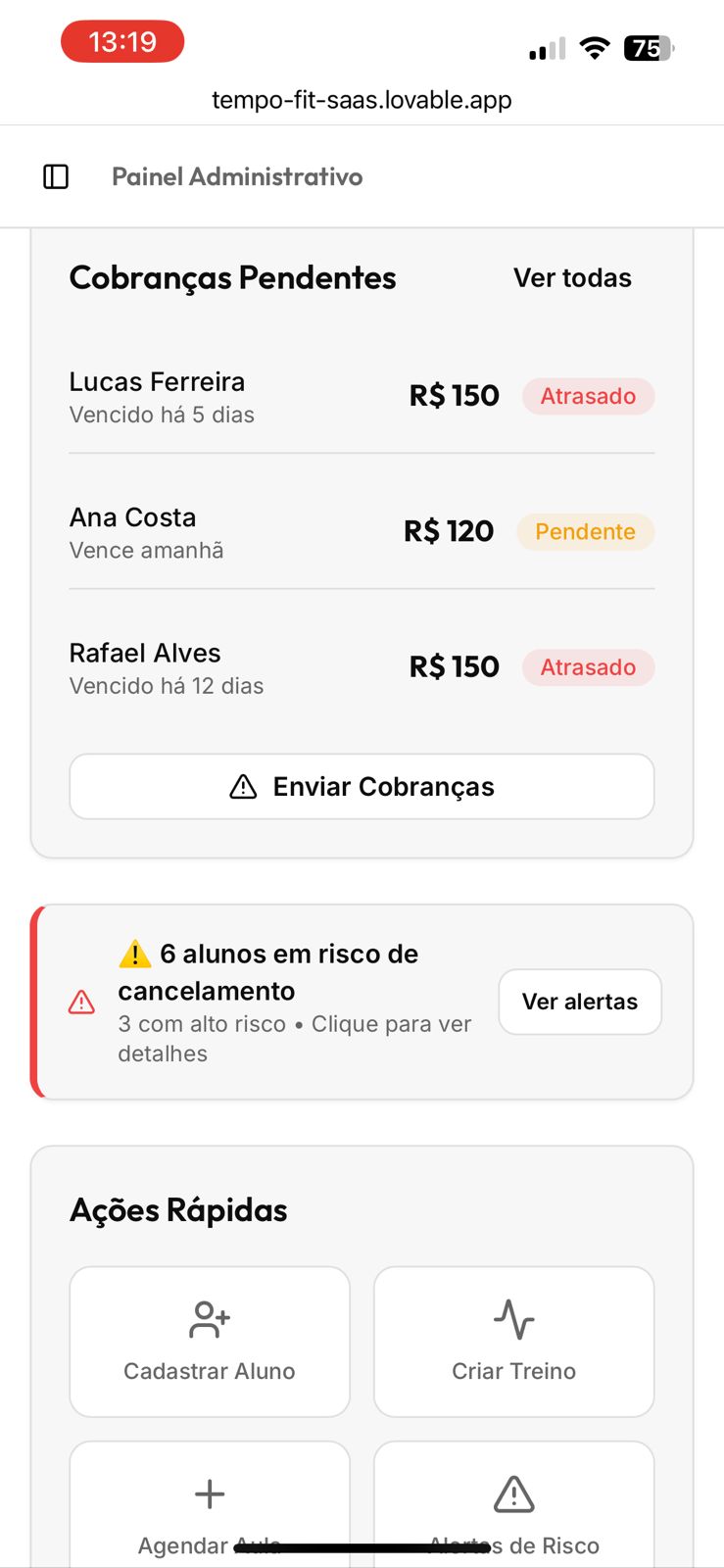Open Lucas Ferreira's overdue charge

pos(361,397)
